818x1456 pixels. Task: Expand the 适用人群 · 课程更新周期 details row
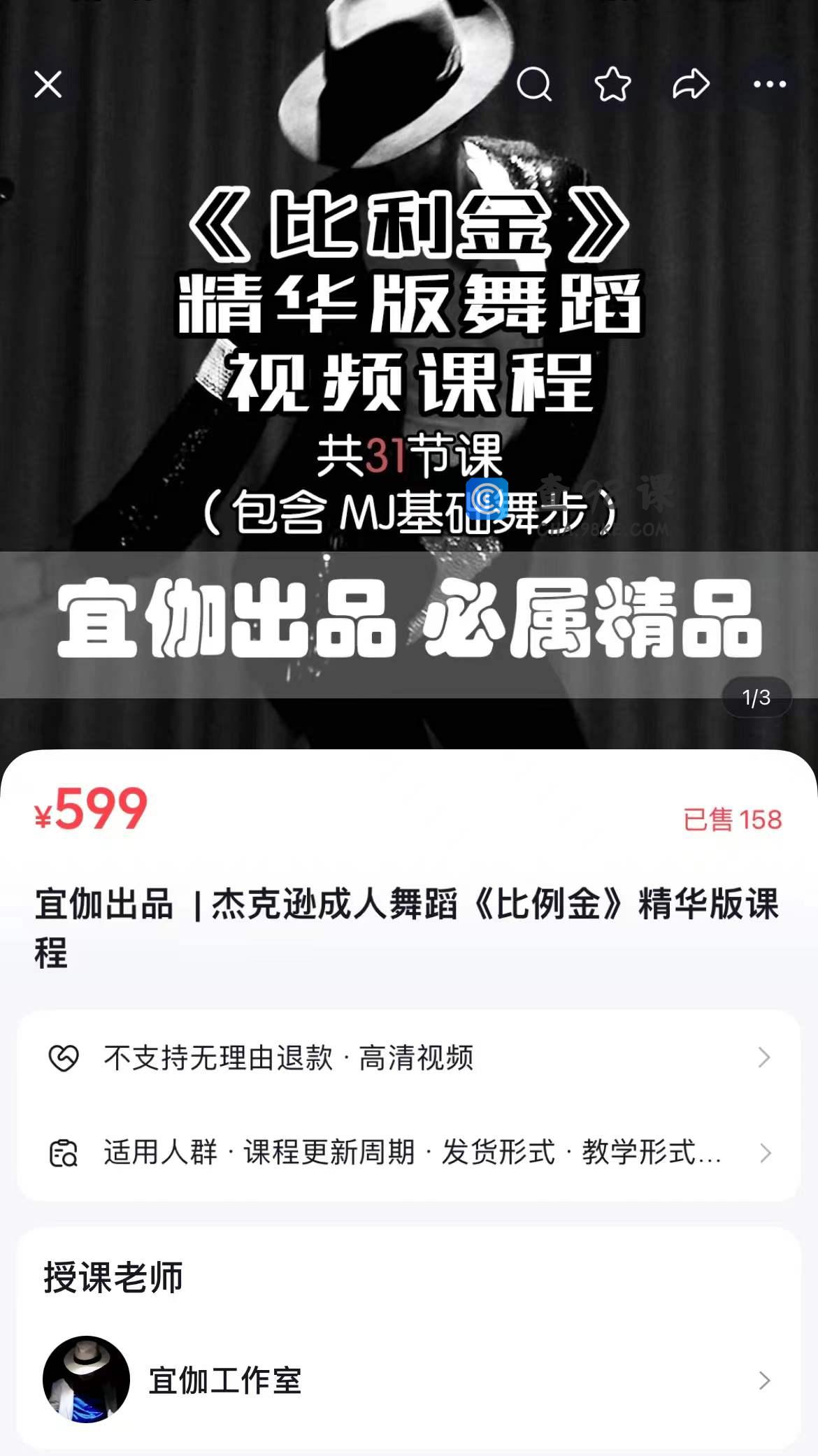pyautogui.click(x=408, y=1153)
